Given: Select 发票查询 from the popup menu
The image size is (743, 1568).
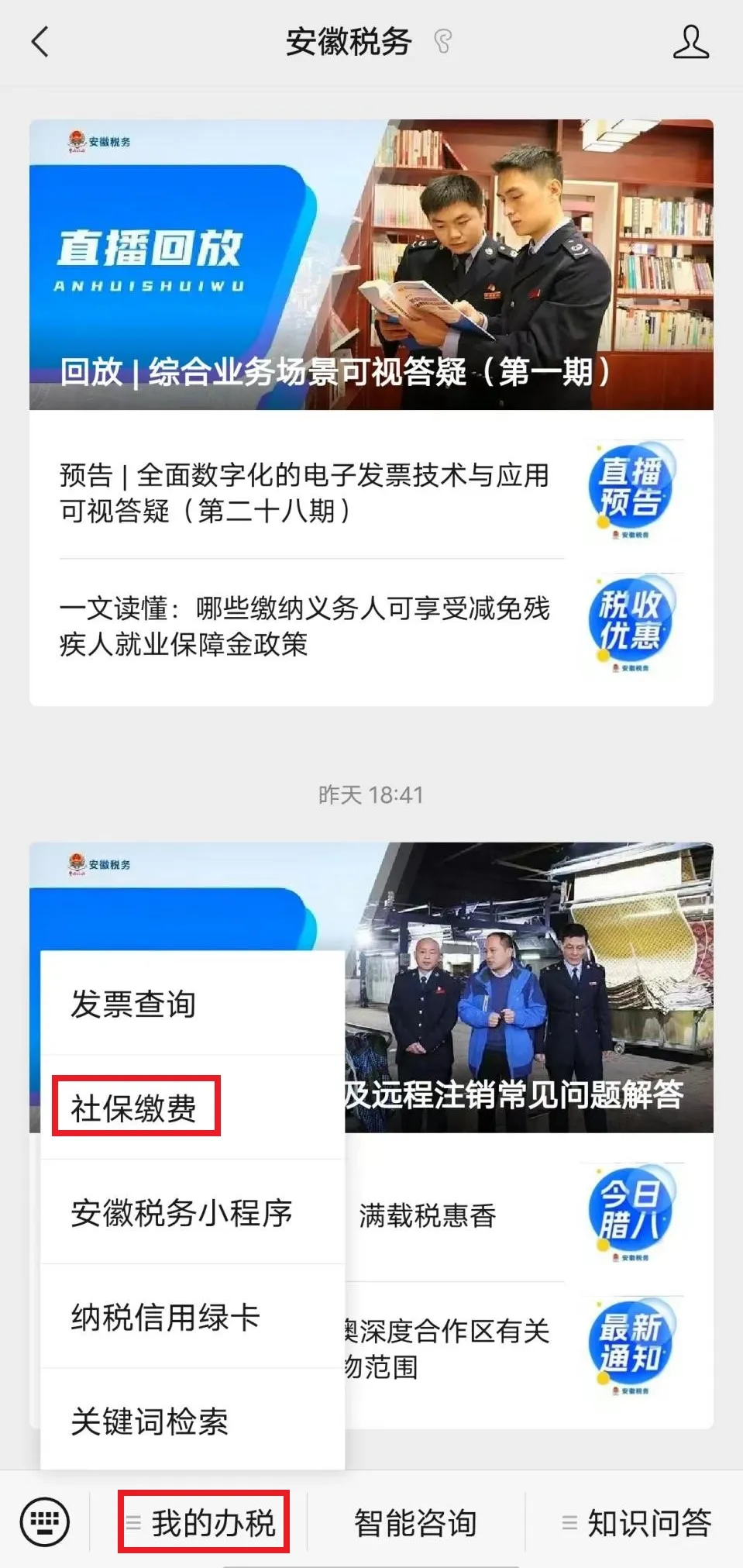Looking at the screenshot, I should tap(192, 1004).
